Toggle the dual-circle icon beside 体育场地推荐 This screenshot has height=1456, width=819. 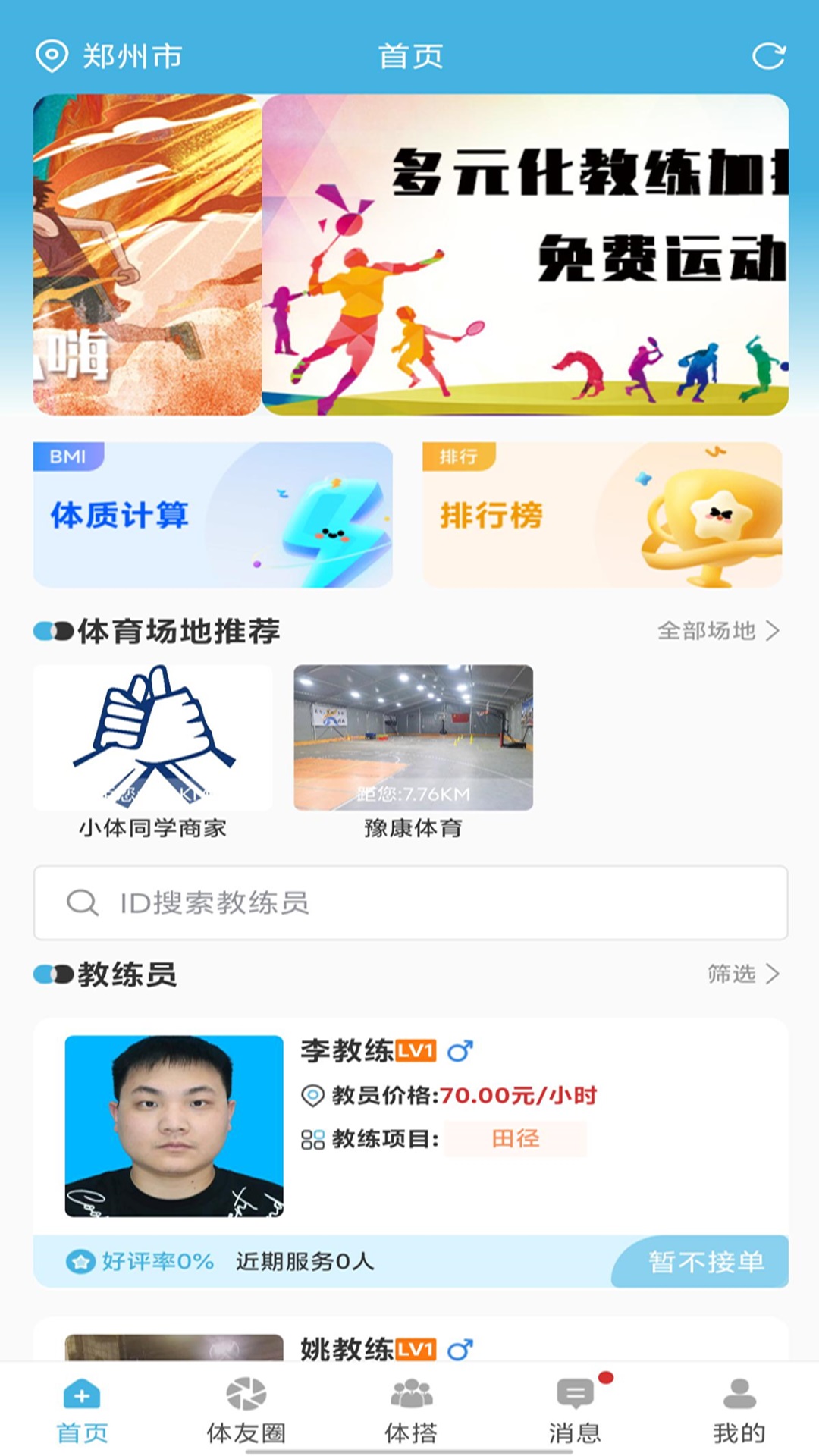[x=51, y=630]
